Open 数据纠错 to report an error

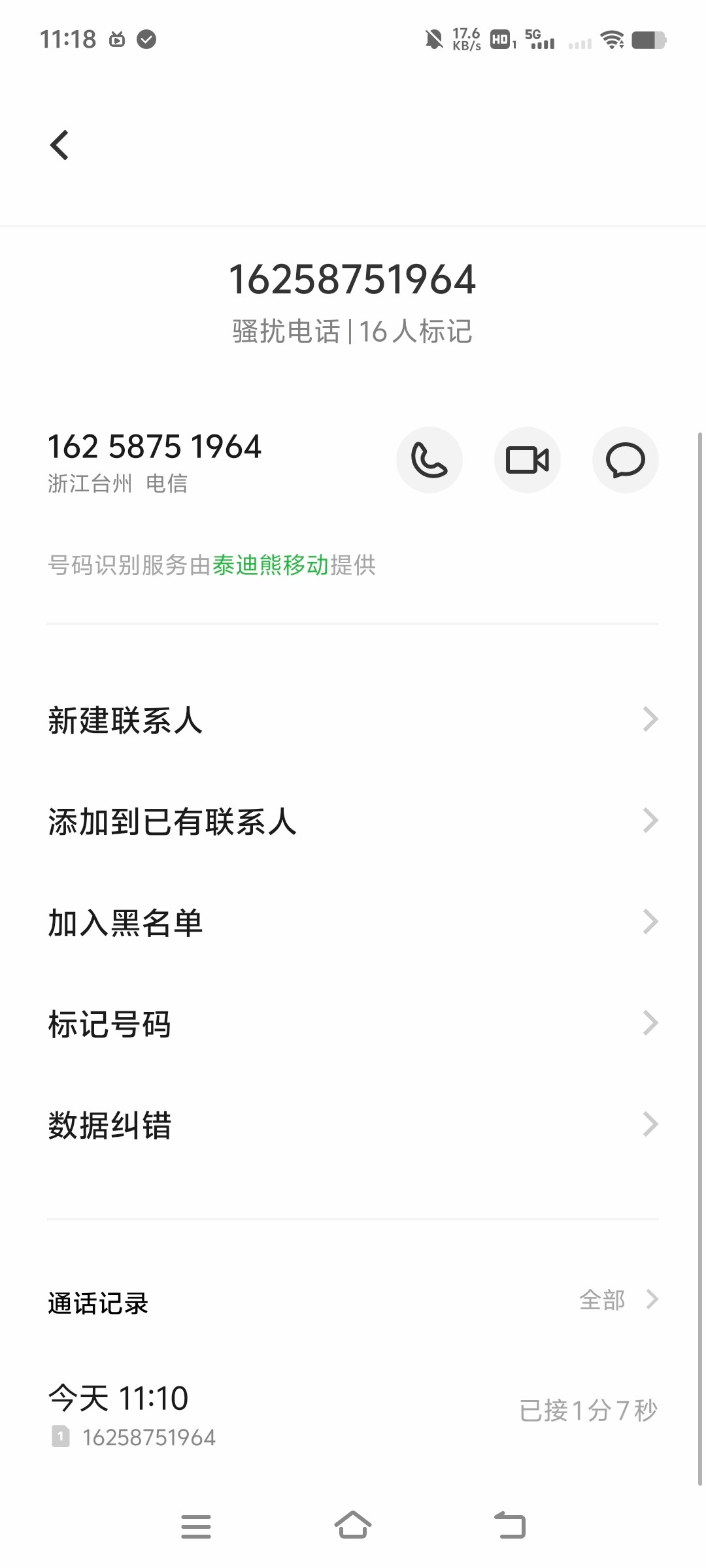353,1125
